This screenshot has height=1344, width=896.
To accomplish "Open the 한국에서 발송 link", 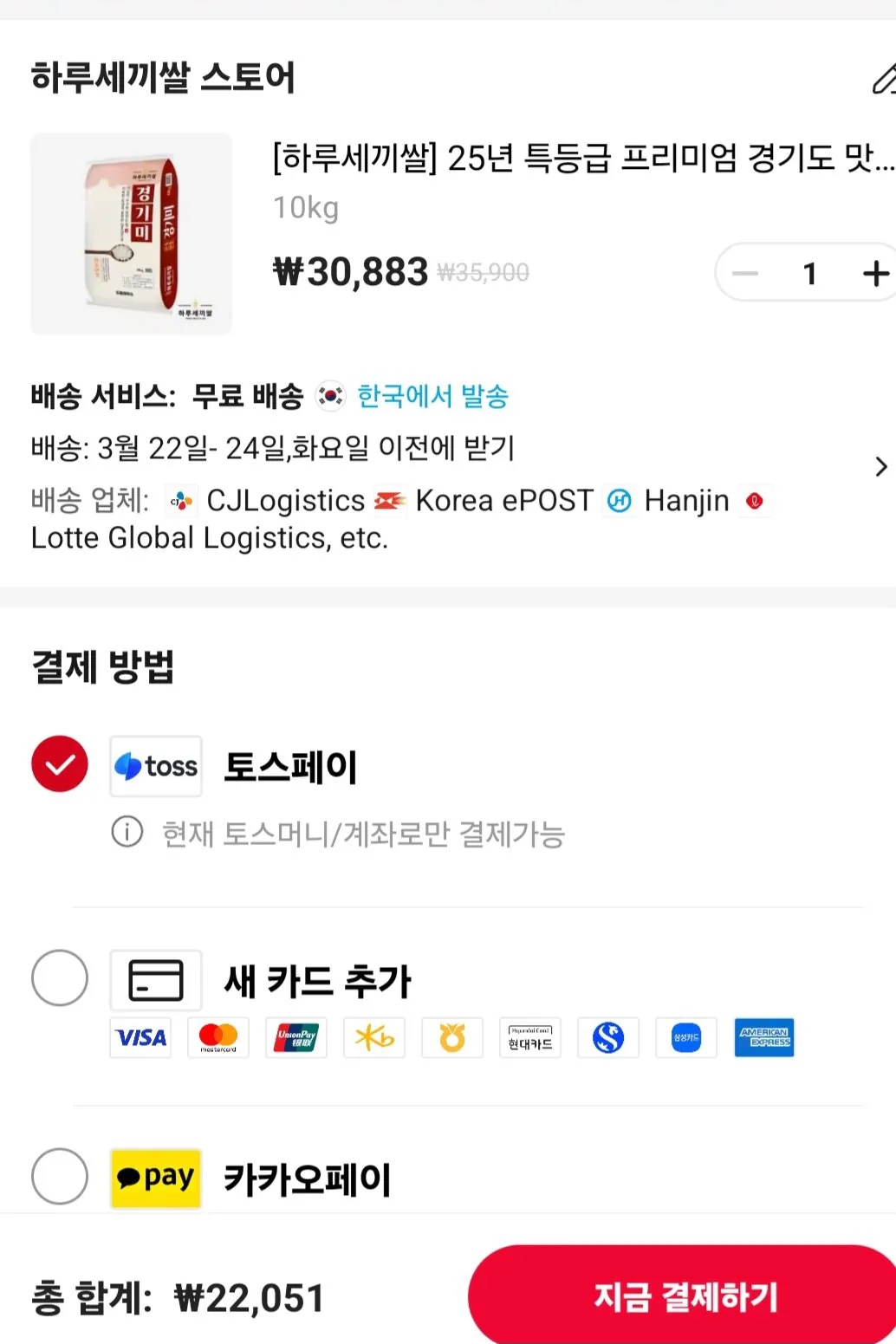I will coord(432,396).
